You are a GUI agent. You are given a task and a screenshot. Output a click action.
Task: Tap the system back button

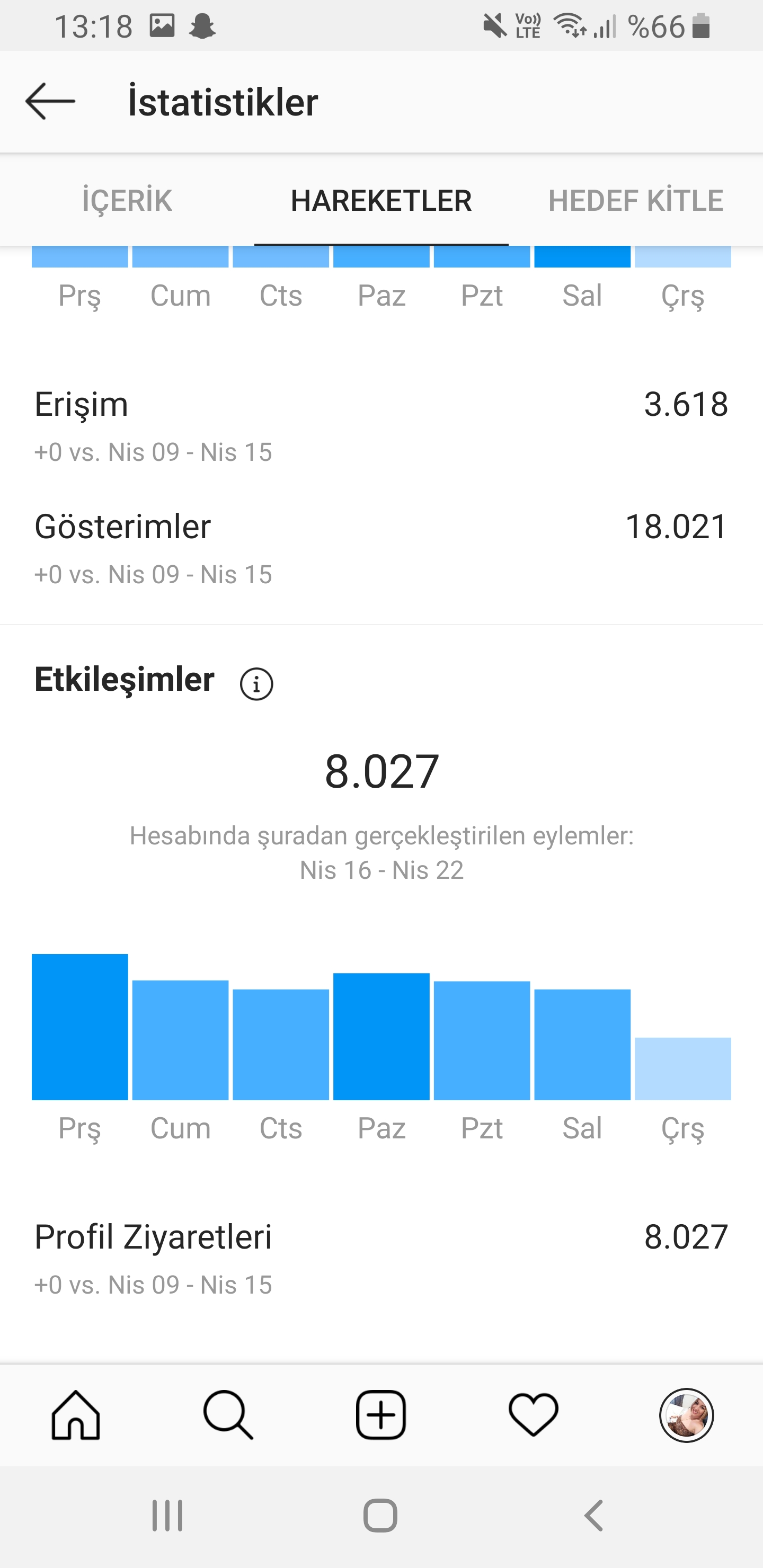point(594,1515)
